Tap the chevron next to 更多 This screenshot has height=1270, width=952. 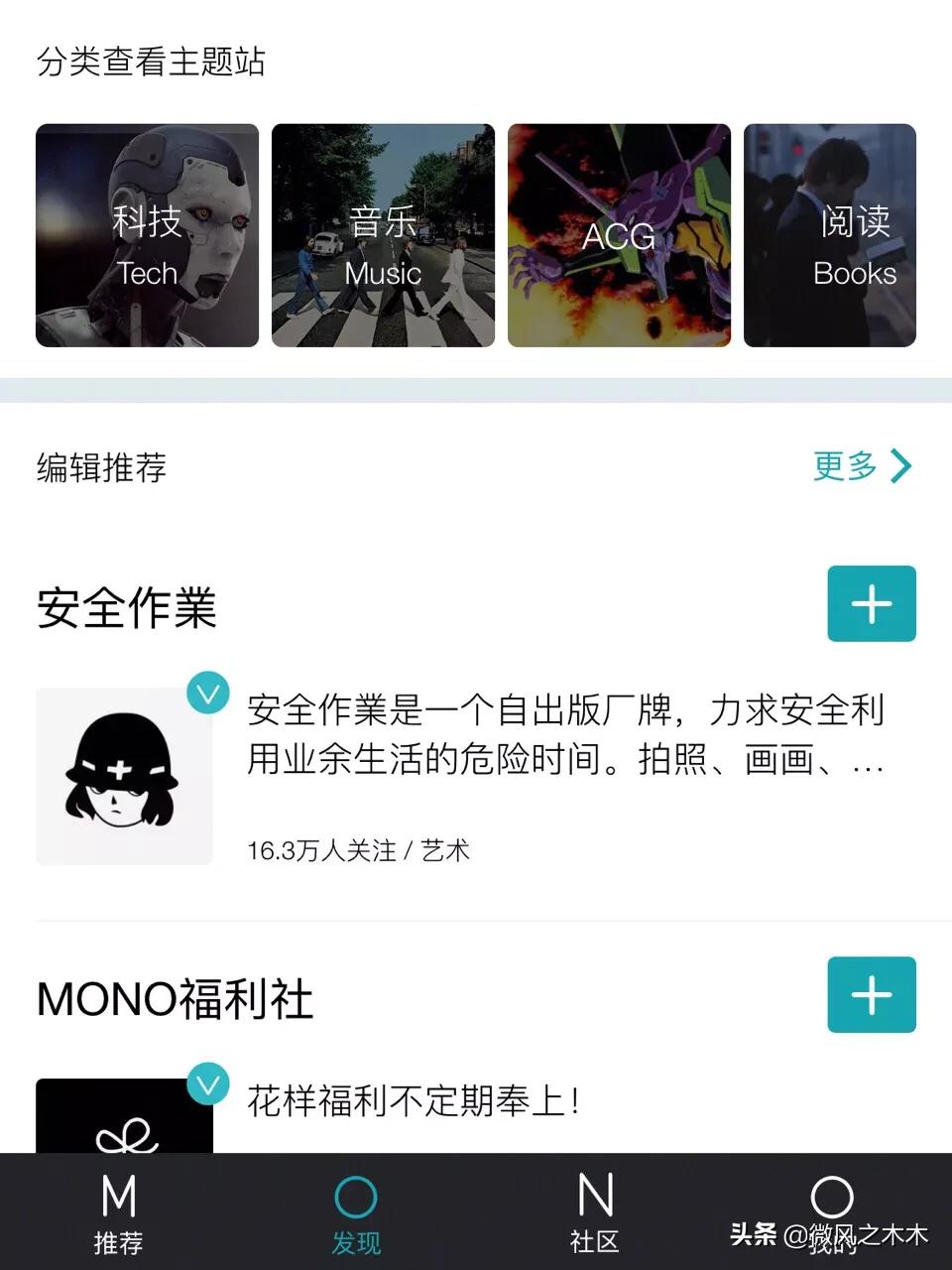point(900,466)
